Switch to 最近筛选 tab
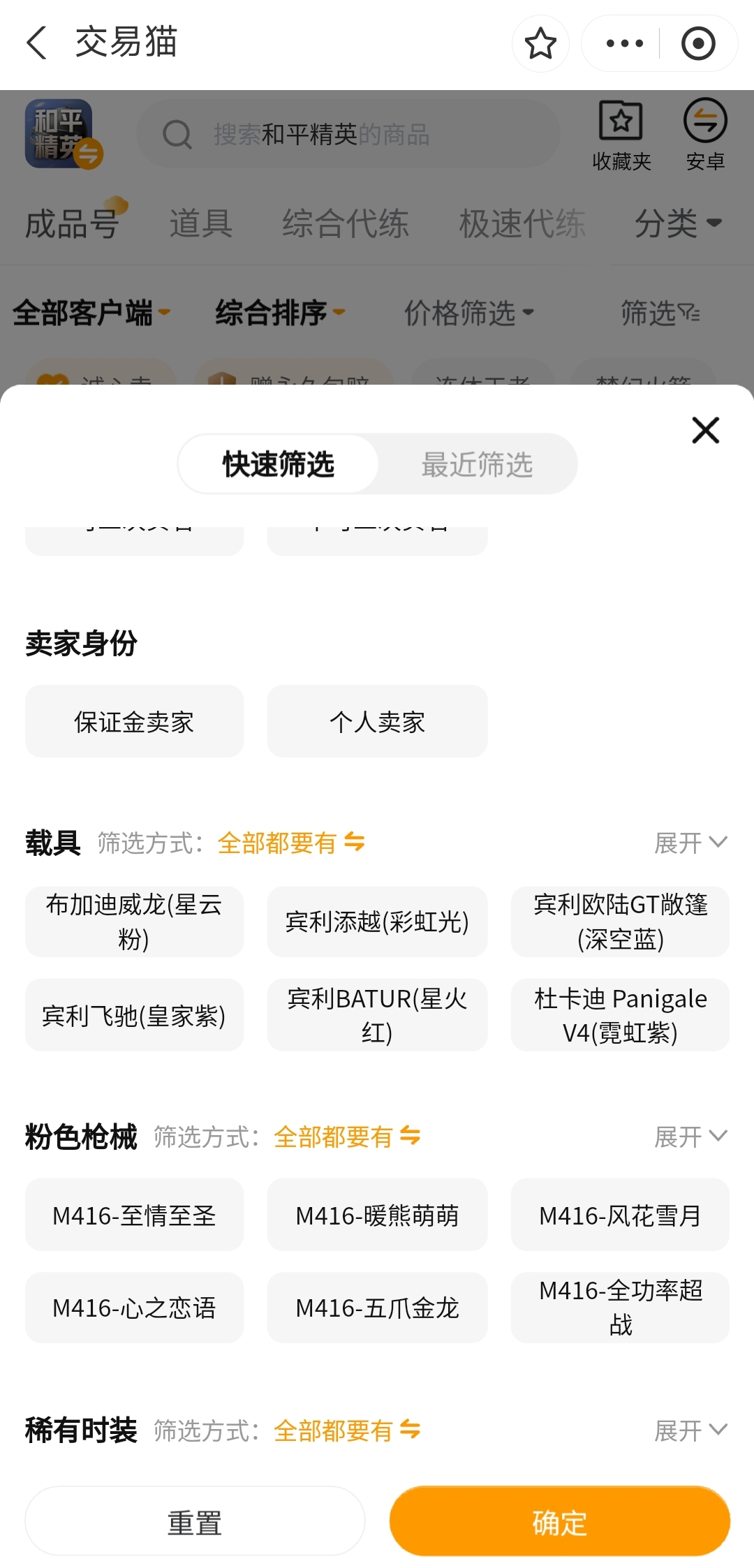 click(477, 464)
